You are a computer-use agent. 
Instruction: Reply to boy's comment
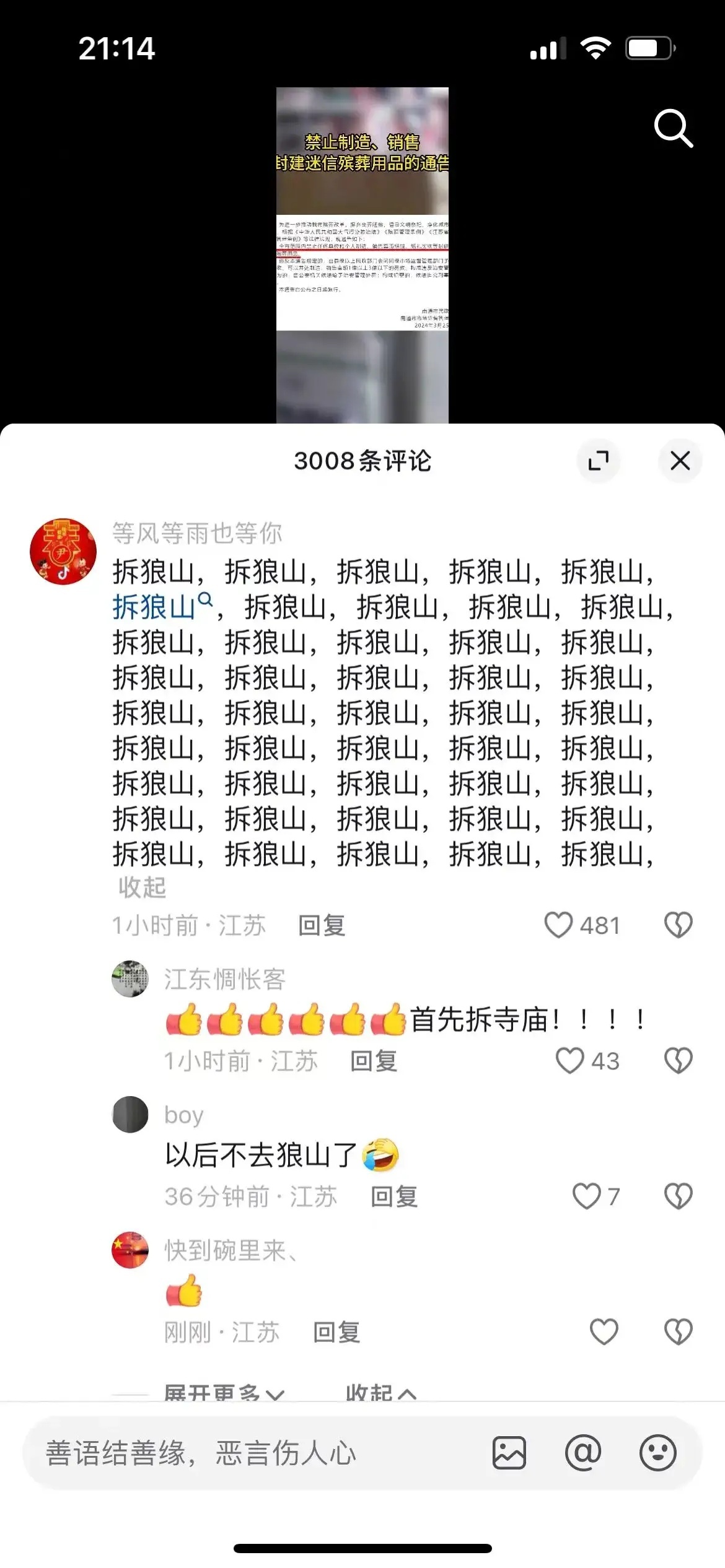tap(394, 1196)
